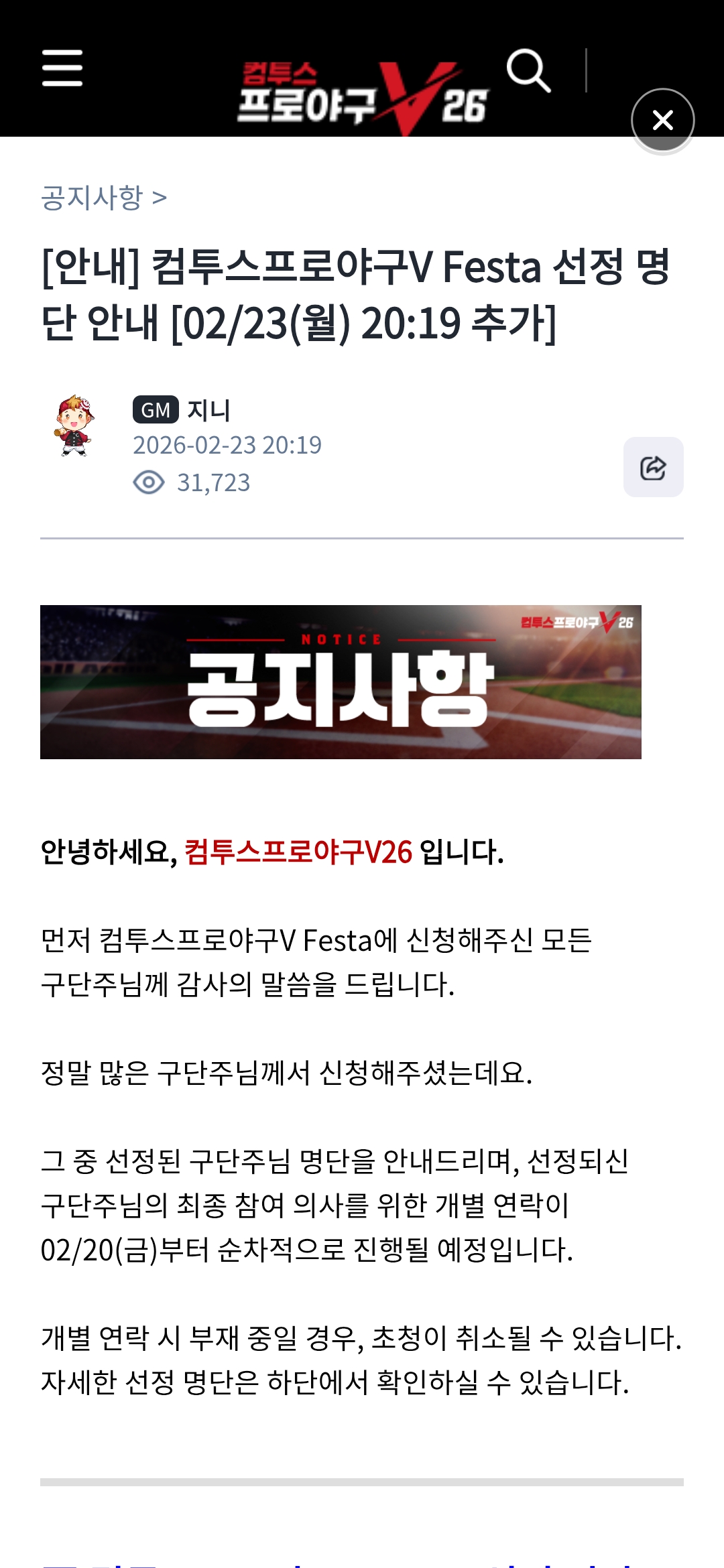724x1568 pixels.
Task: Share this notice post
Action: click(x=653, y=467)
